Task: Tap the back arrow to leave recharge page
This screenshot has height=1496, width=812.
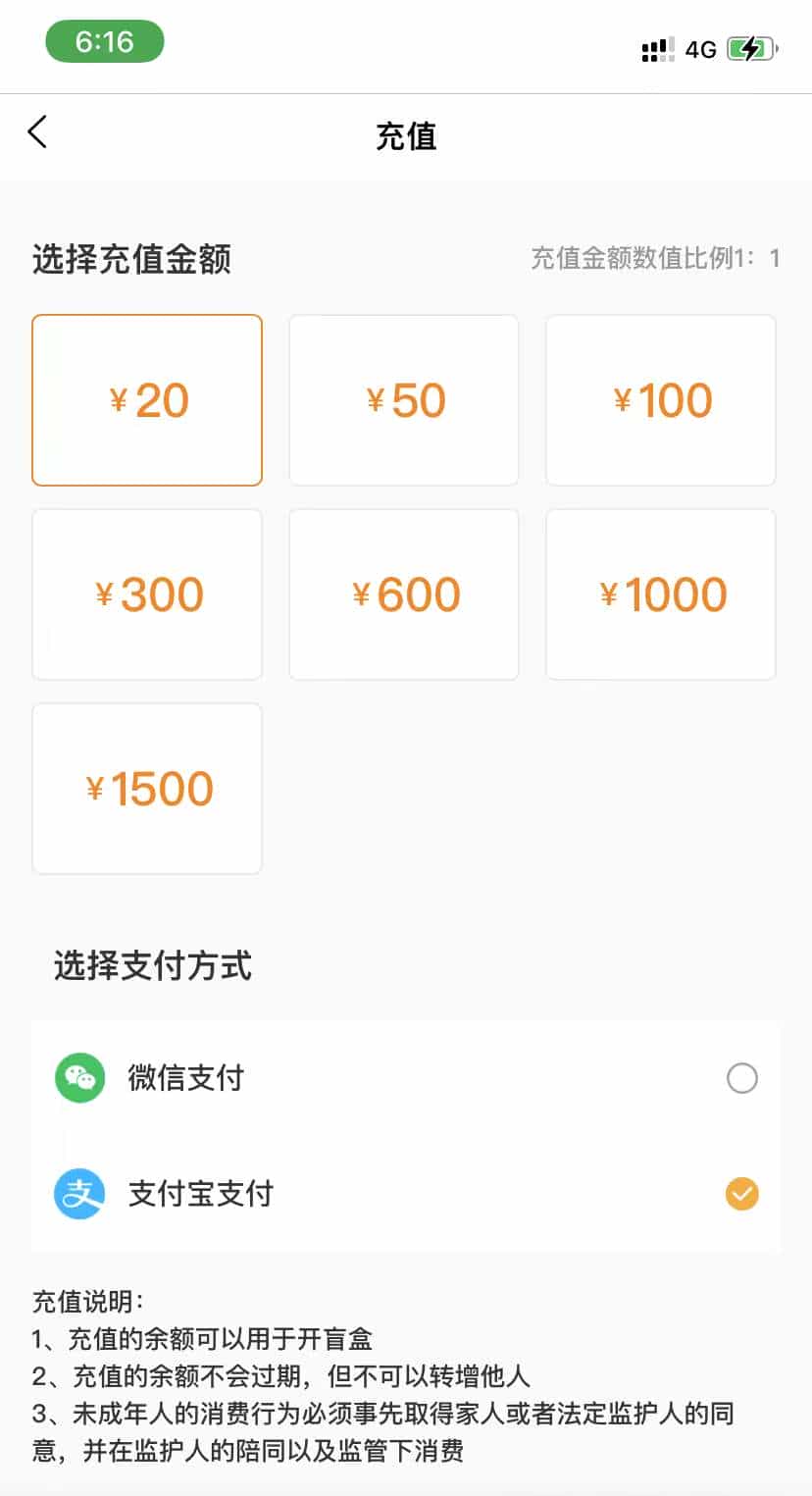Action: [37, 132]
